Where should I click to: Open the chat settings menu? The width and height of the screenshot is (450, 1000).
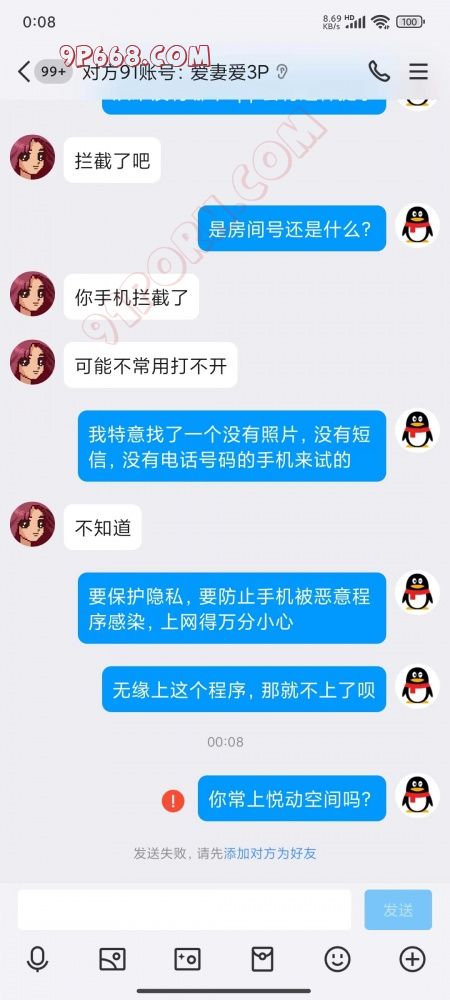pyautogui.click(x=419, y=71)
